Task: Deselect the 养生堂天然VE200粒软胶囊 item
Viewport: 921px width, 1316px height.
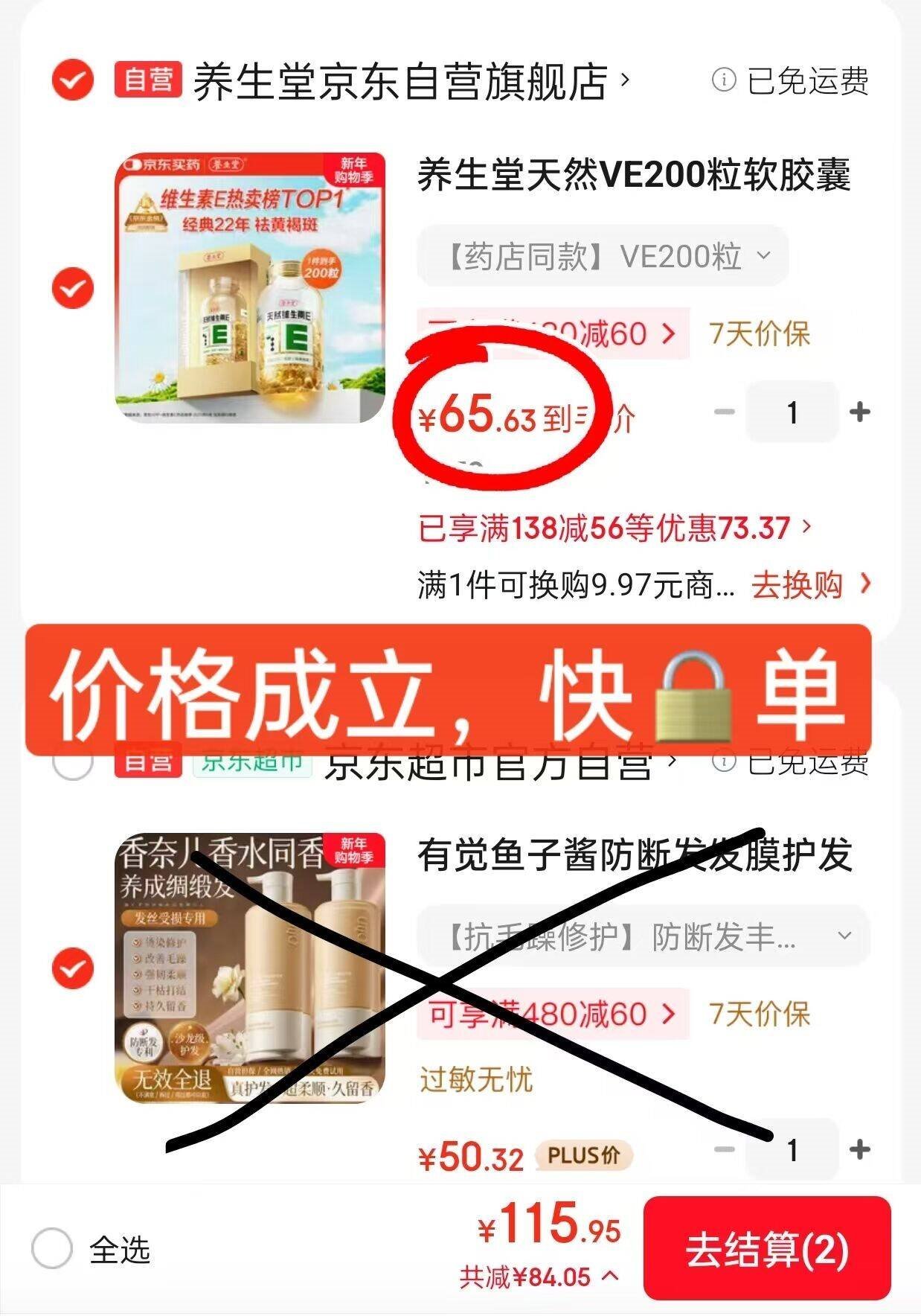Action: point(73,287)
